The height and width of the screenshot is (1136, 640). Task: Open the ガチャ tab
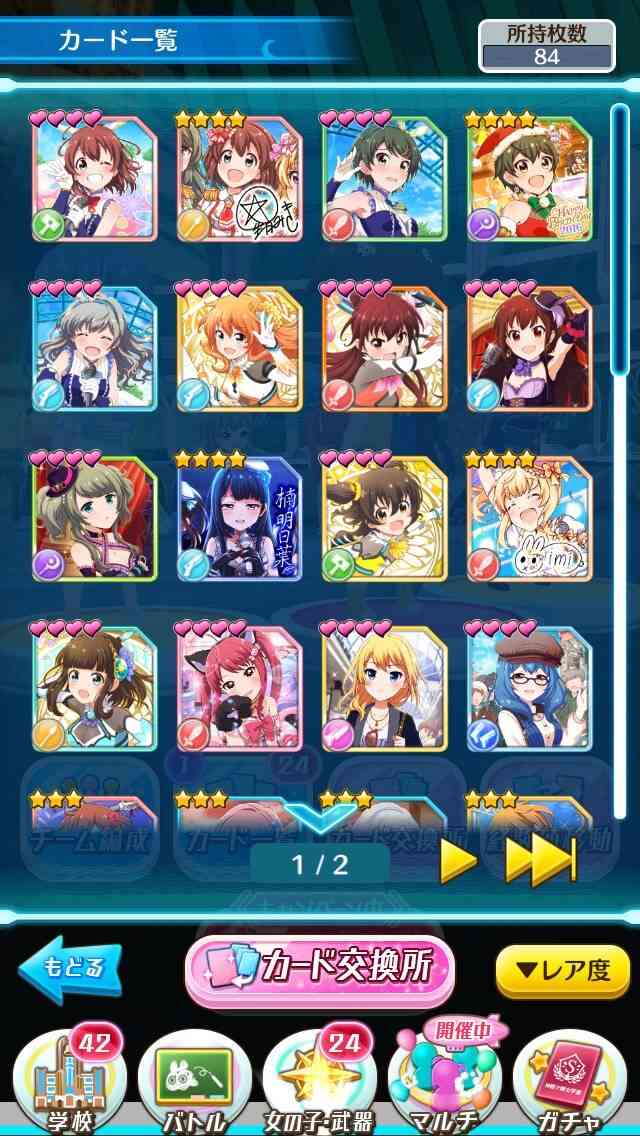pyautogui.click(x=570, y=1079)
